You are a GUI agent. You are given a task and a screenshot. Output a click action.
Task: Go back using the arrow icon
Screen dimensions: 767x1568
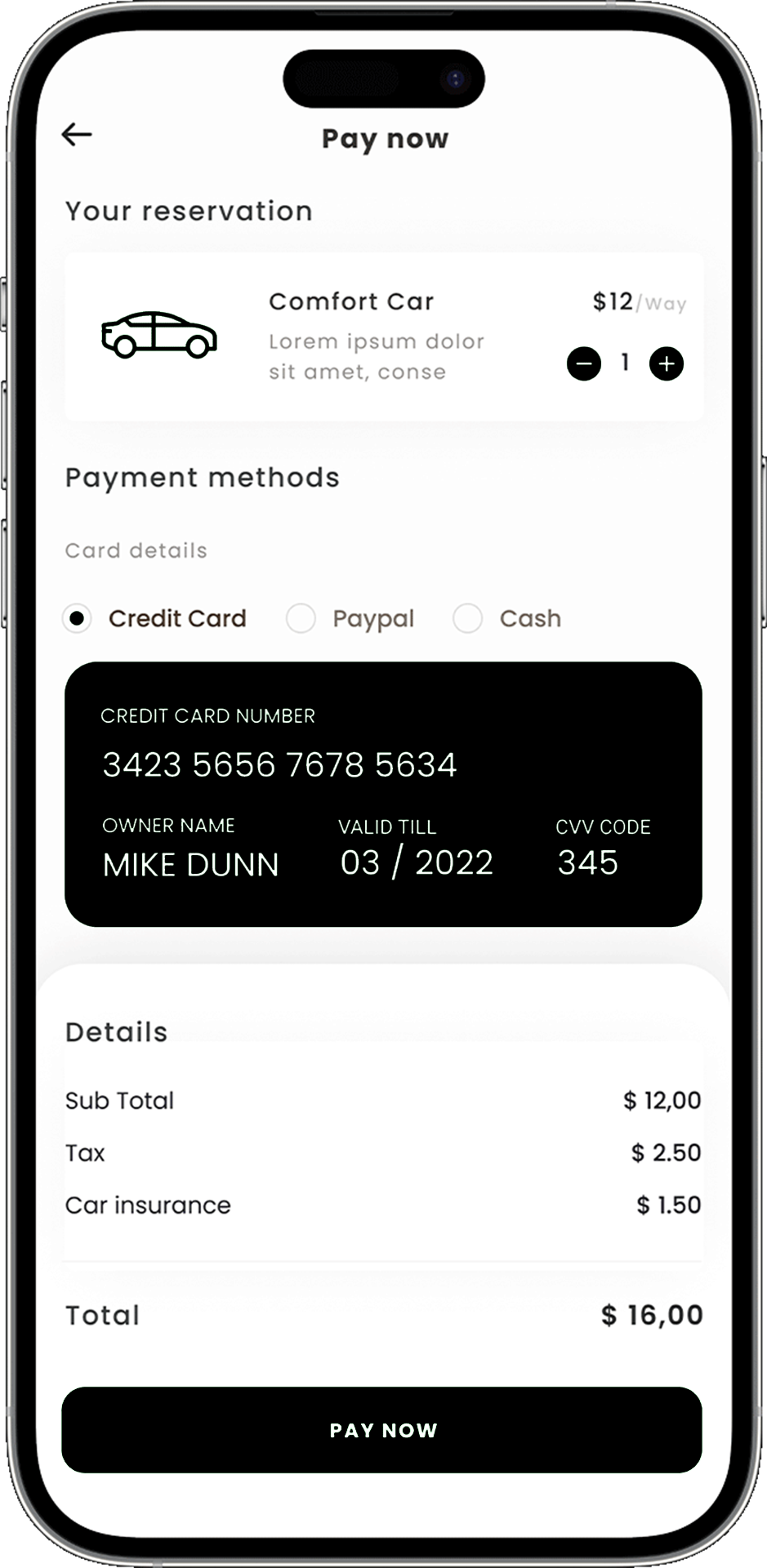pos(77,135)
